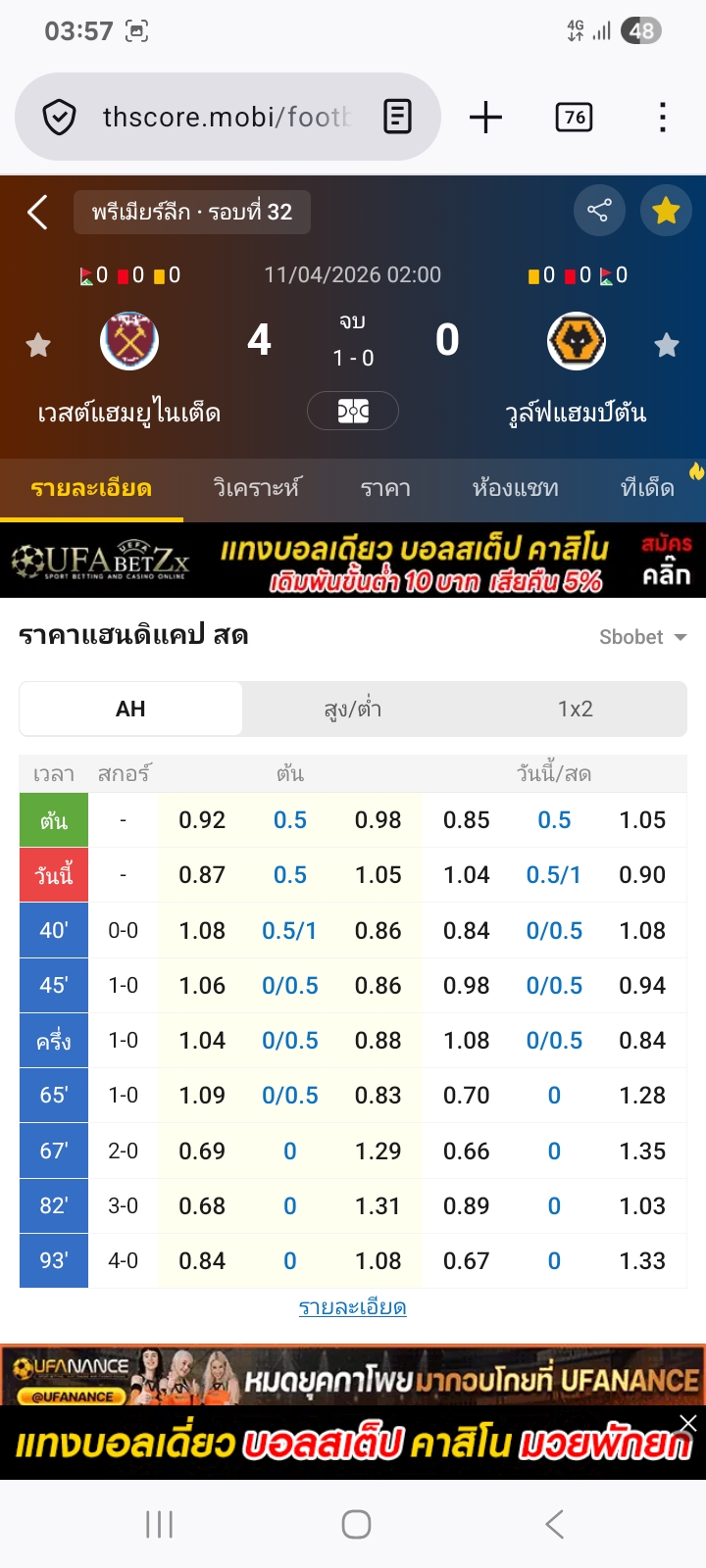
Task: Toggle the yellow favorite star in header
Action: [666, 211]
